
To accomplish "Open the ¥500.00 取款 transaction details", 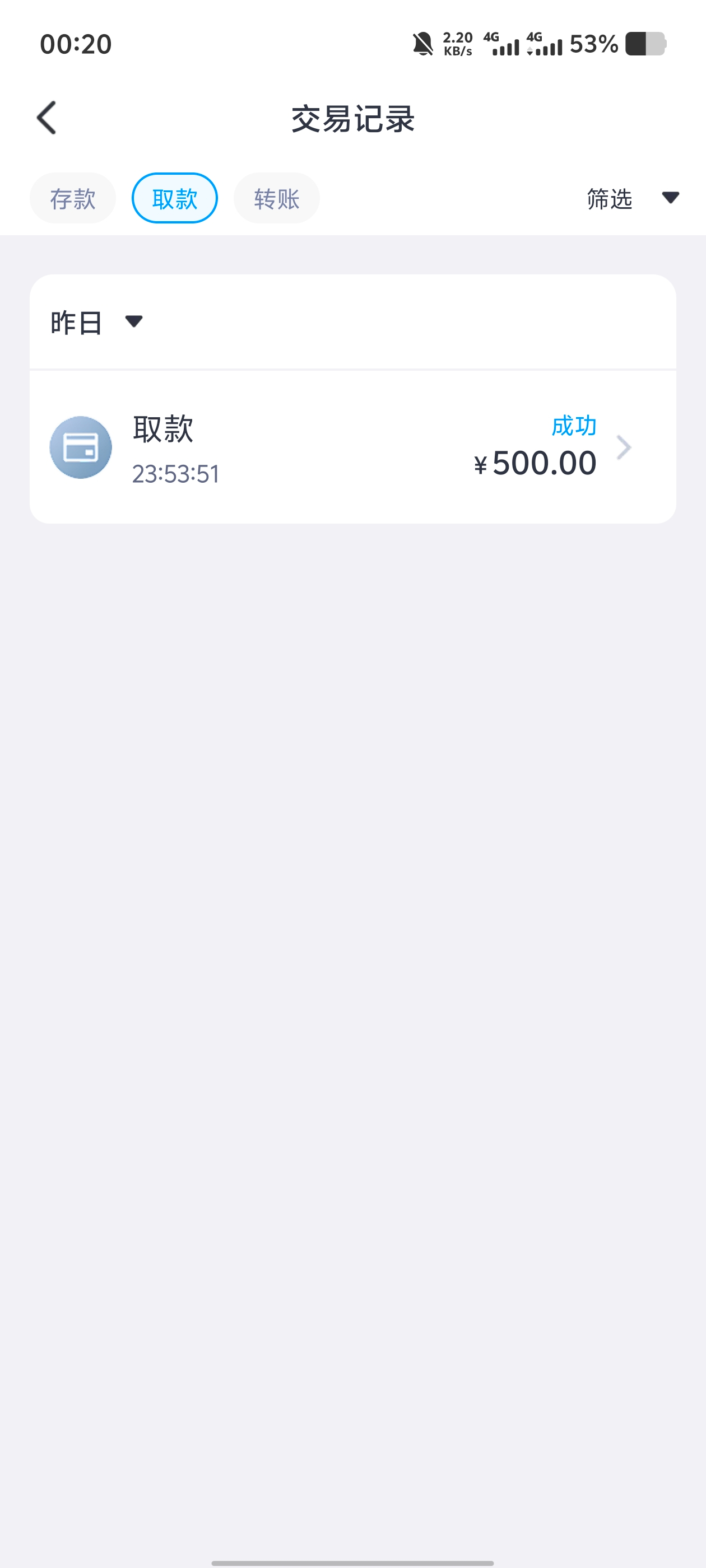I will 352,447.
